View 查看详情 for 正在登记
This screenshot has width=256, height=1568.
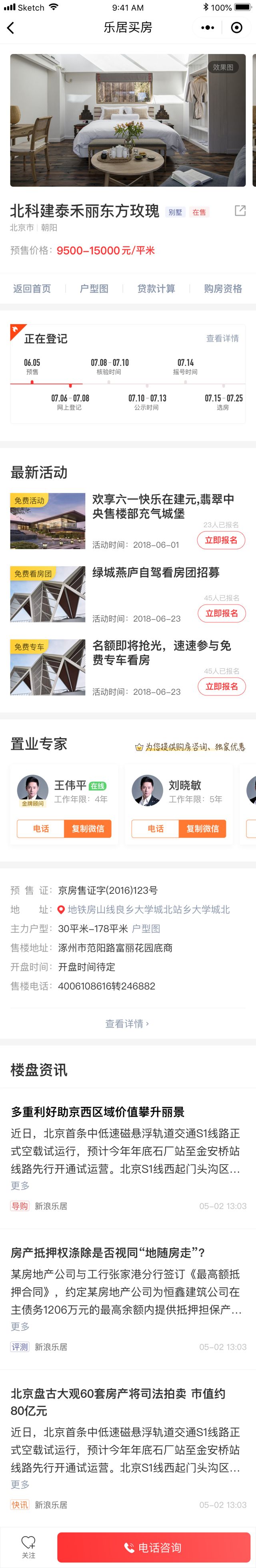tap(222, 339)
